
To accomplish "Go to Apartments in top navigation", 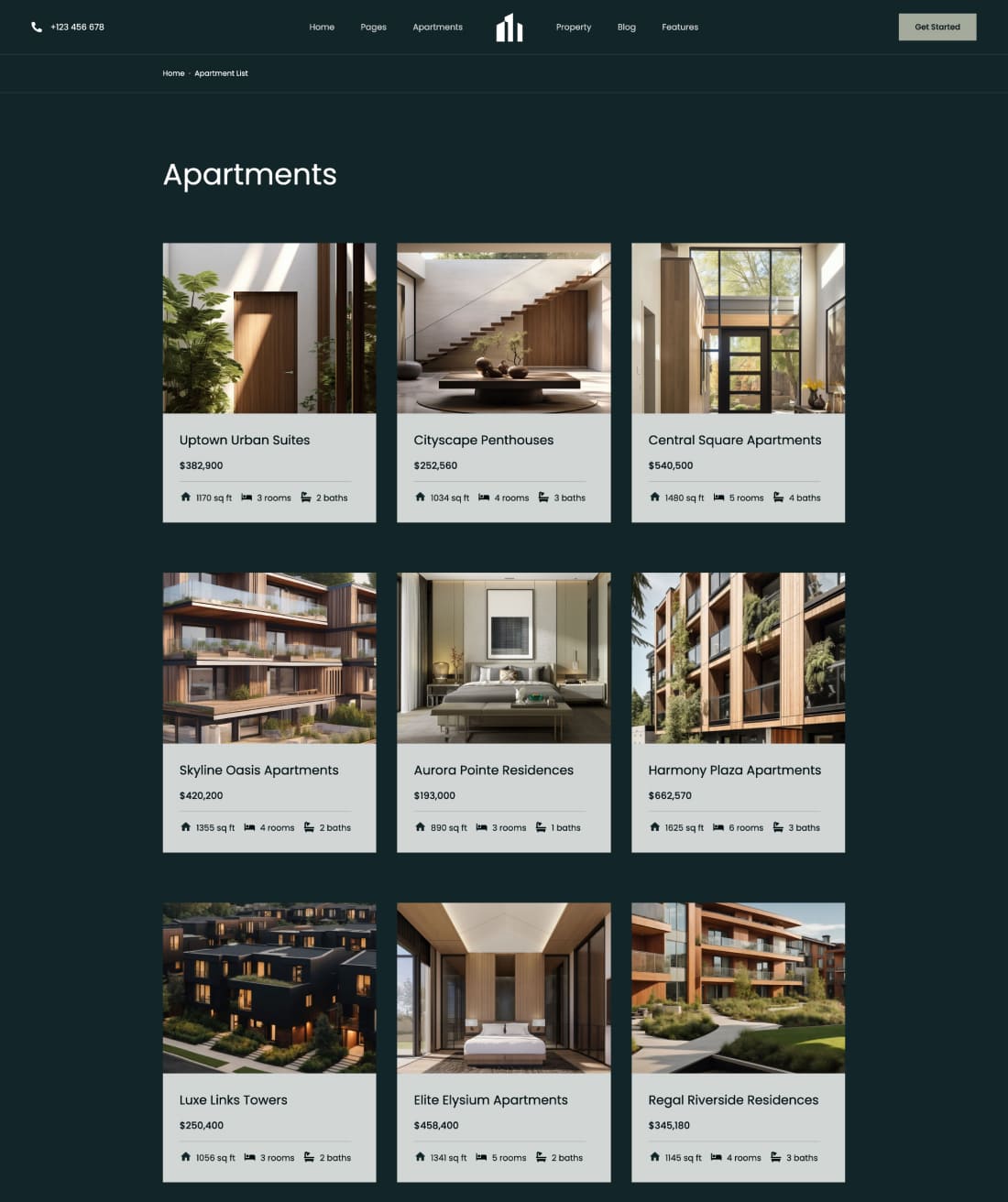I will click(x=437, y=27).
